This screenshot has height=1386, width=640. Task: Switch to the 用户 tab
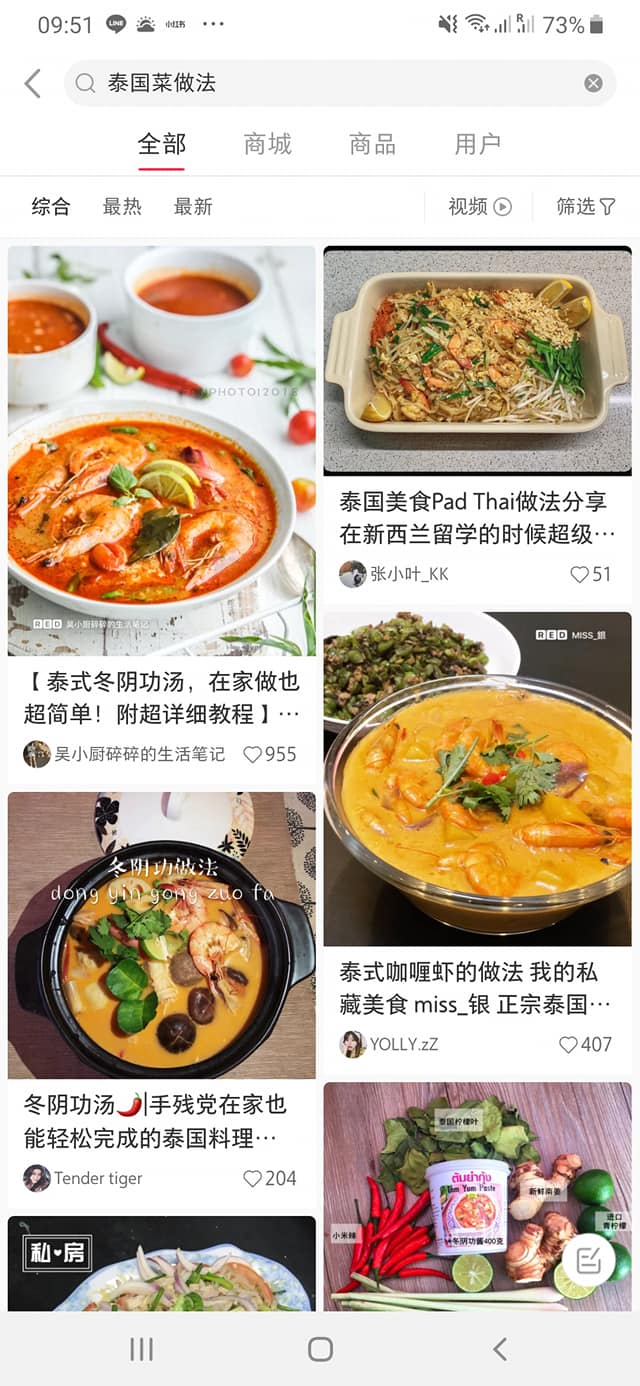point(477,144)
